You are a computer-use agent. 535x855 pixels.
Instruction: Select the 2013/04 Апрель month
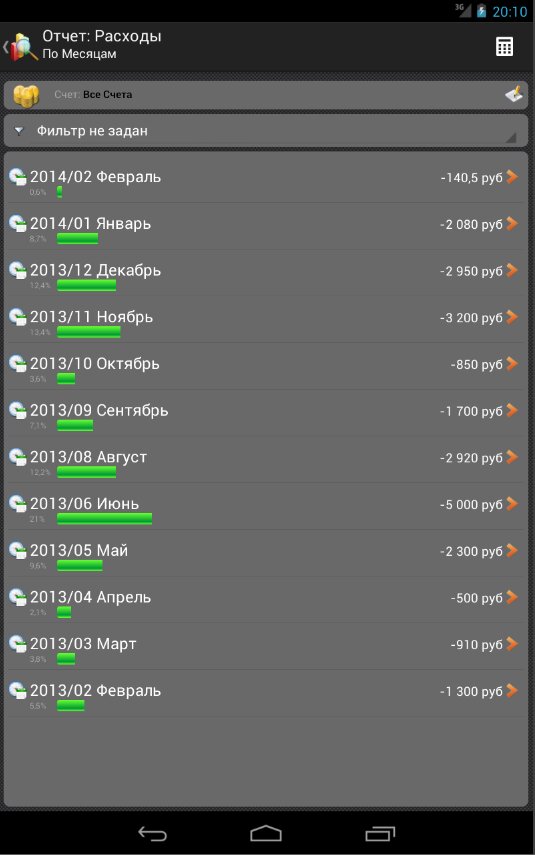[x=266, y=600]
